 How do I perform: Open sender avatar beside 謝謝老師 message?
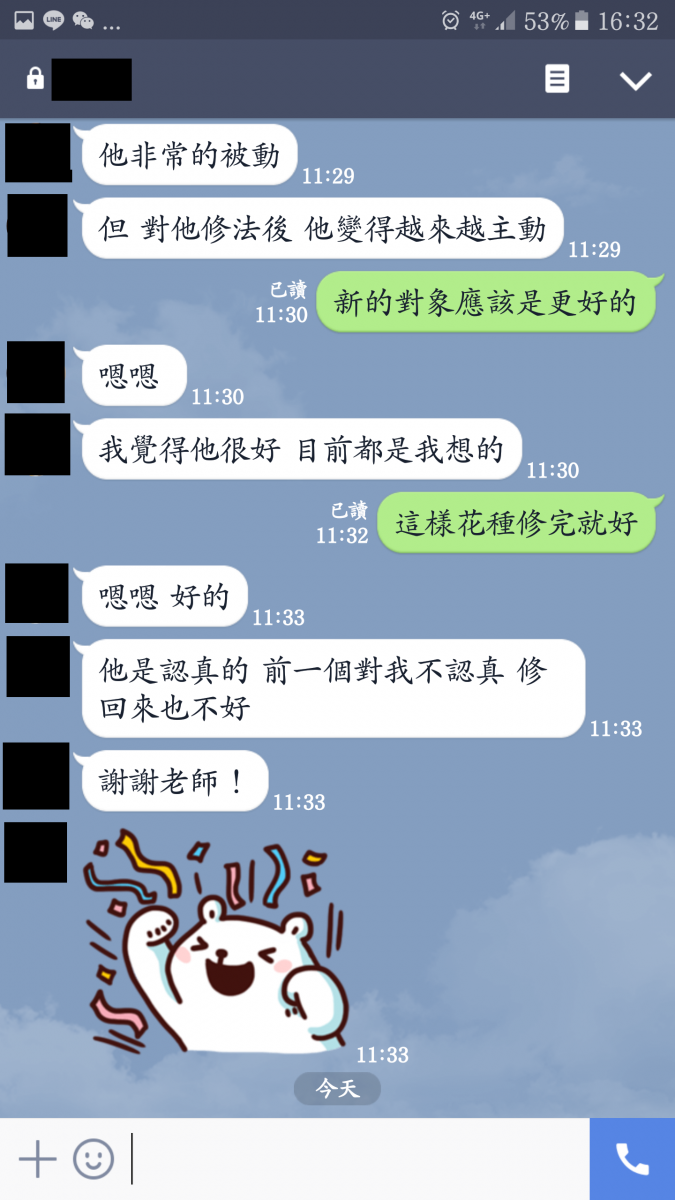(36, 776)
